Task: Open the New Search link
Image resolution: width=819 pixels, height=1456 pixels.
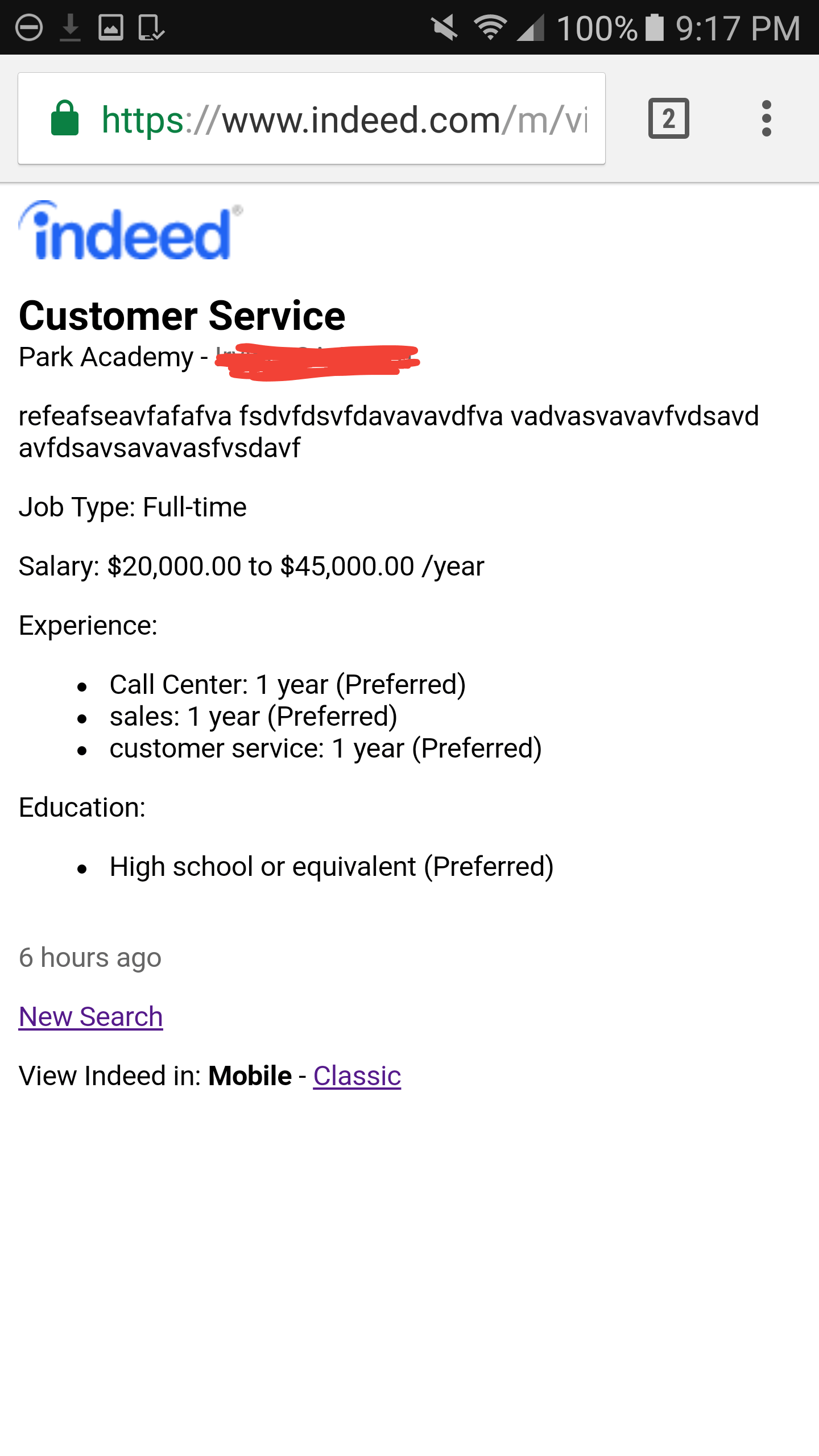Action: pyautogui.click(x=90, y=1016)
